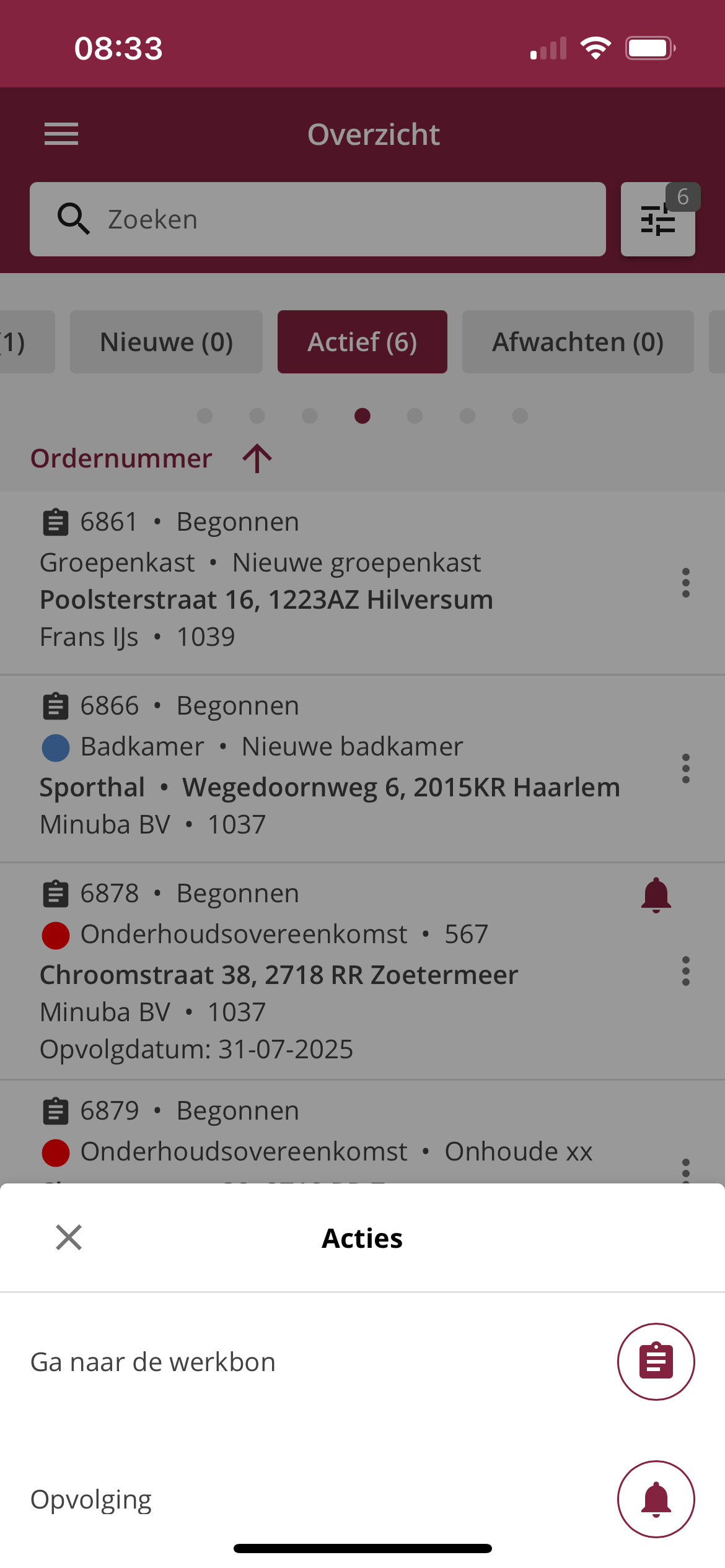725x1568 pixels.
Task: Open the hamburger menu
Action: click(61, 134)
